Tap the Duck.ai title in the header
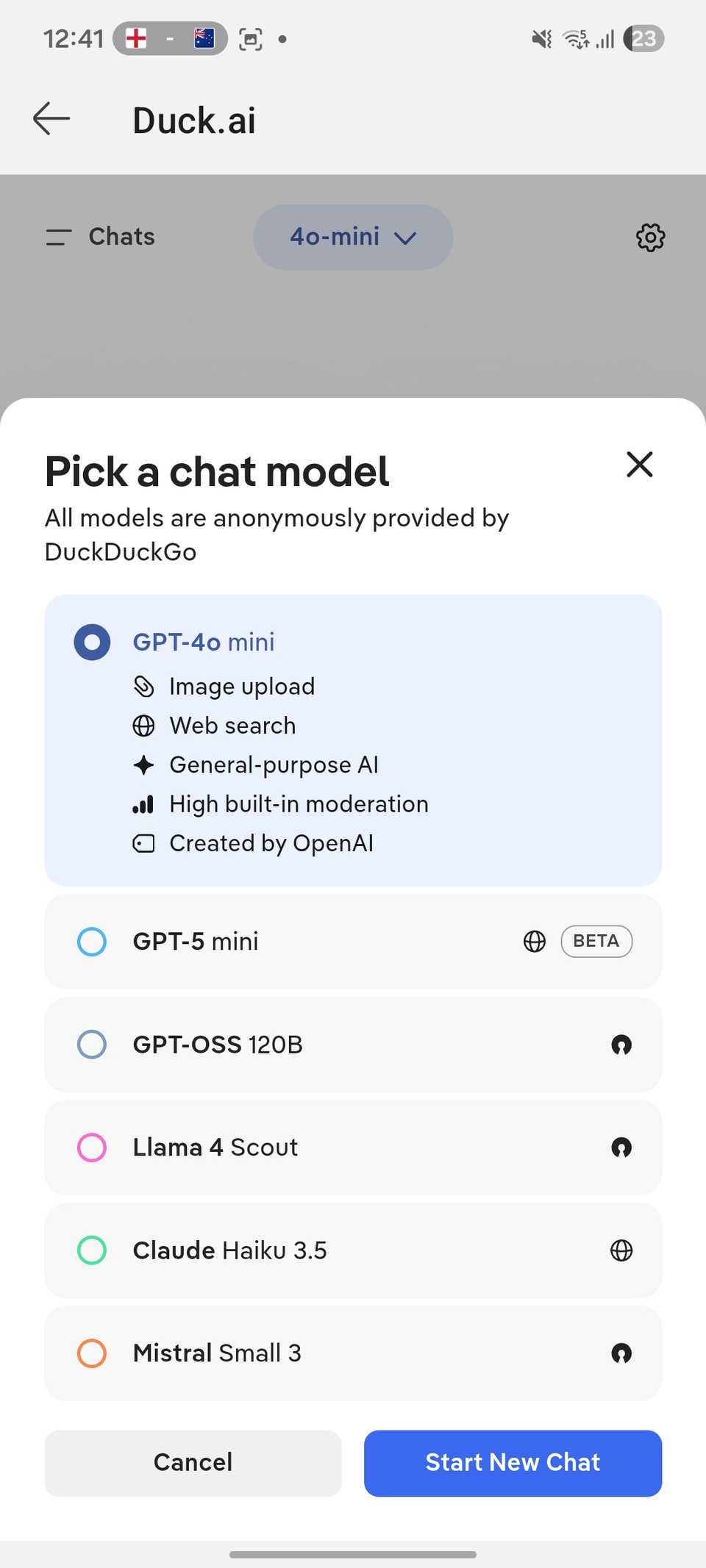This screenshot has height=1568, width=706. [193, 118]
